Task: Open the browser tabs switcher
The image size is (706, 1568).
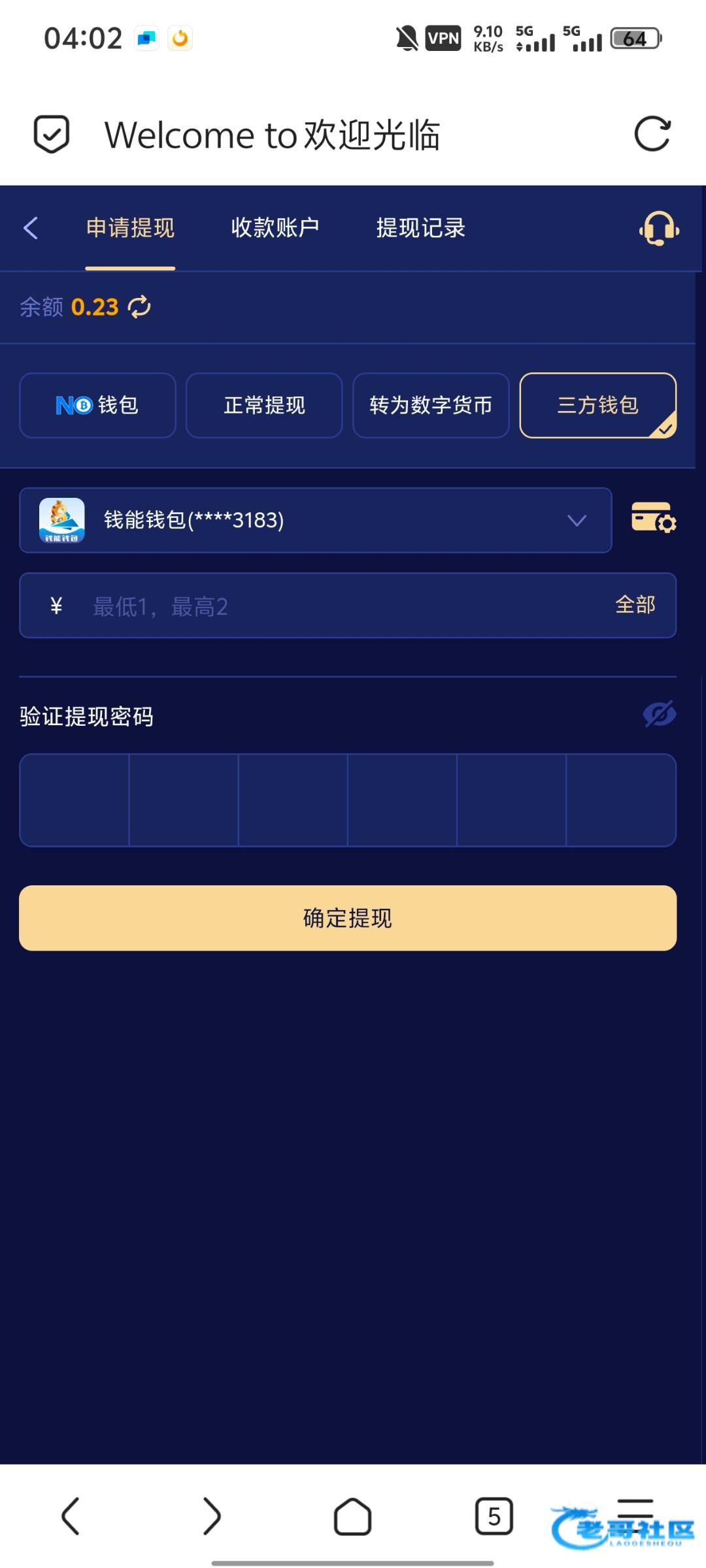Action: pos(494,1516)
